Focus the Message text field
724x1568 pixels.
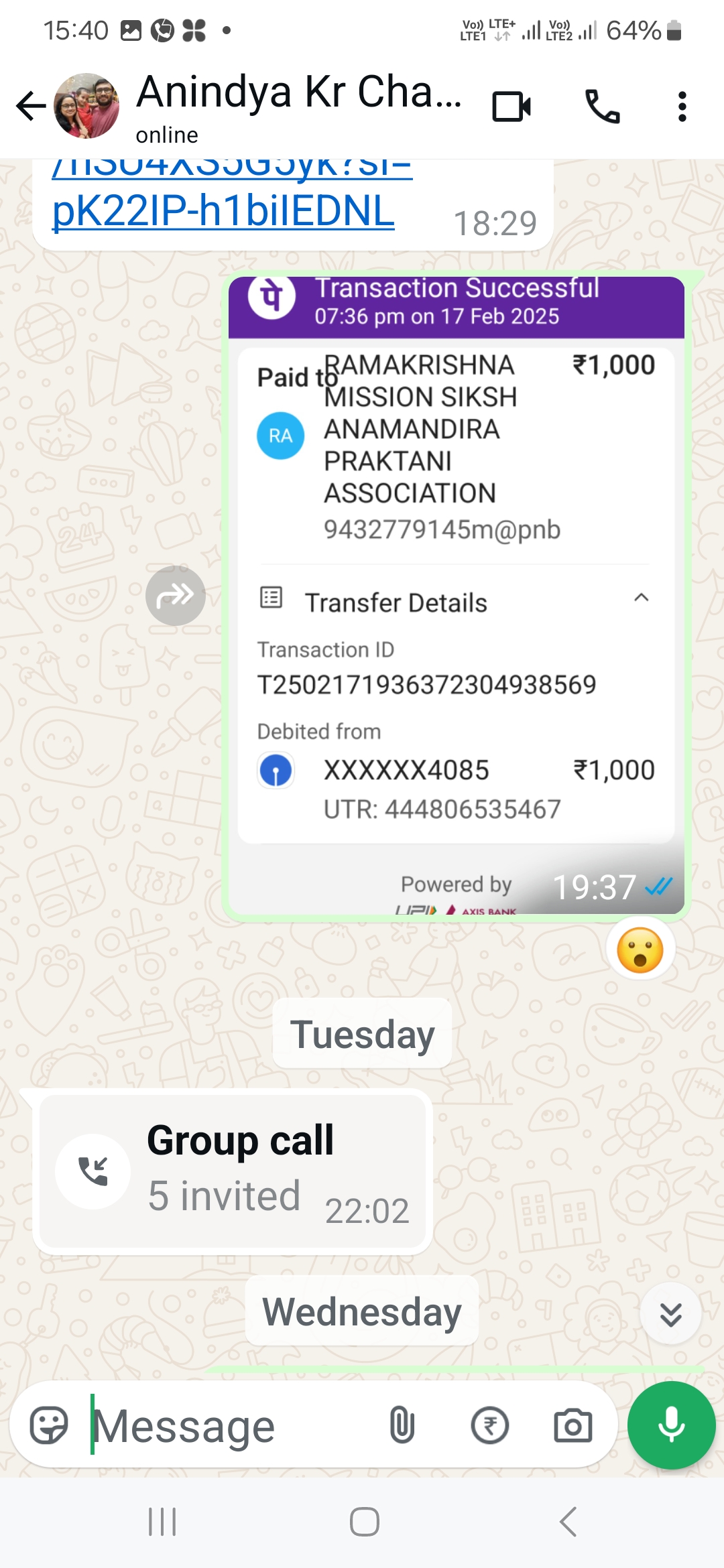(228, 1425)
